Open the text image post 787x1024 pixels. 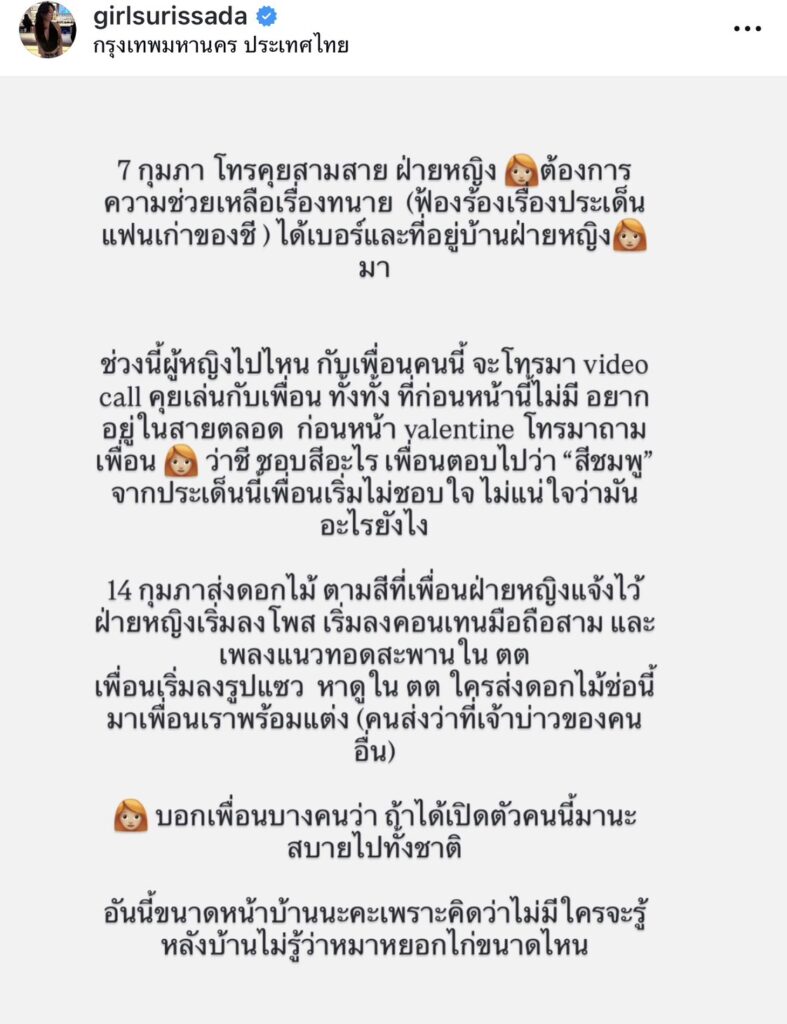[393, 550]
